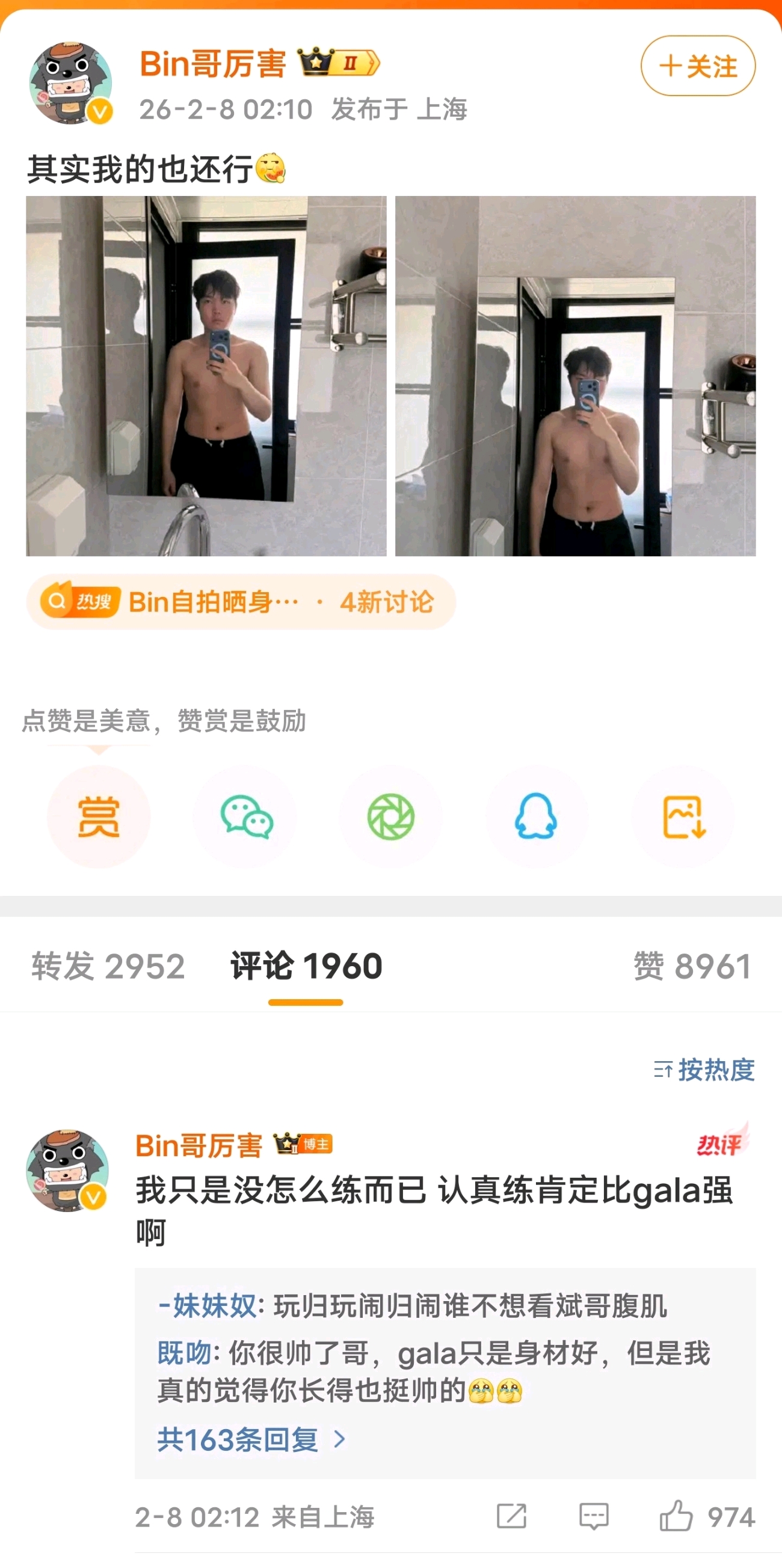
Task: View the second mirror selfie photo
Action: [x=575, y=376]
